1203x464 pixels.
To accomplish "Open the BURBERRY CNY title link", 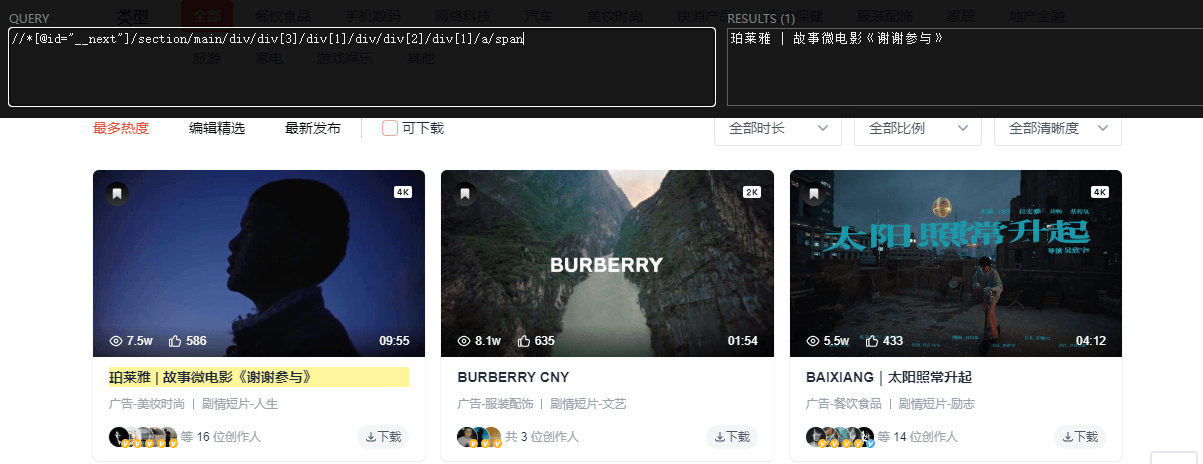I will click(x=513, y=377).
